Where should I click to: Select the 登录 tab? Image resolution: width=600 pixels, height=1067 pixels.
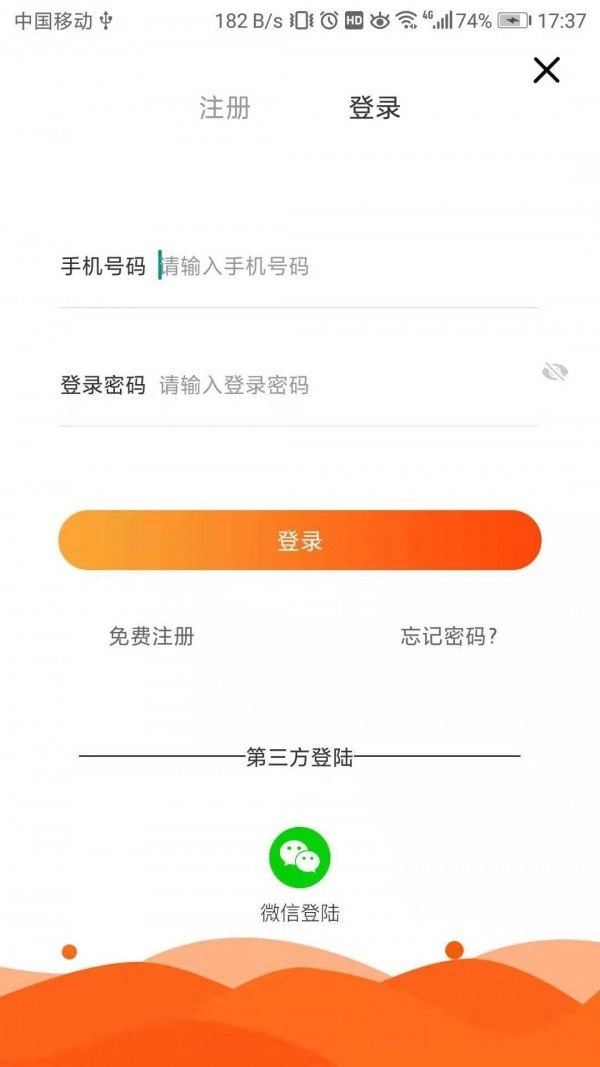374,108
